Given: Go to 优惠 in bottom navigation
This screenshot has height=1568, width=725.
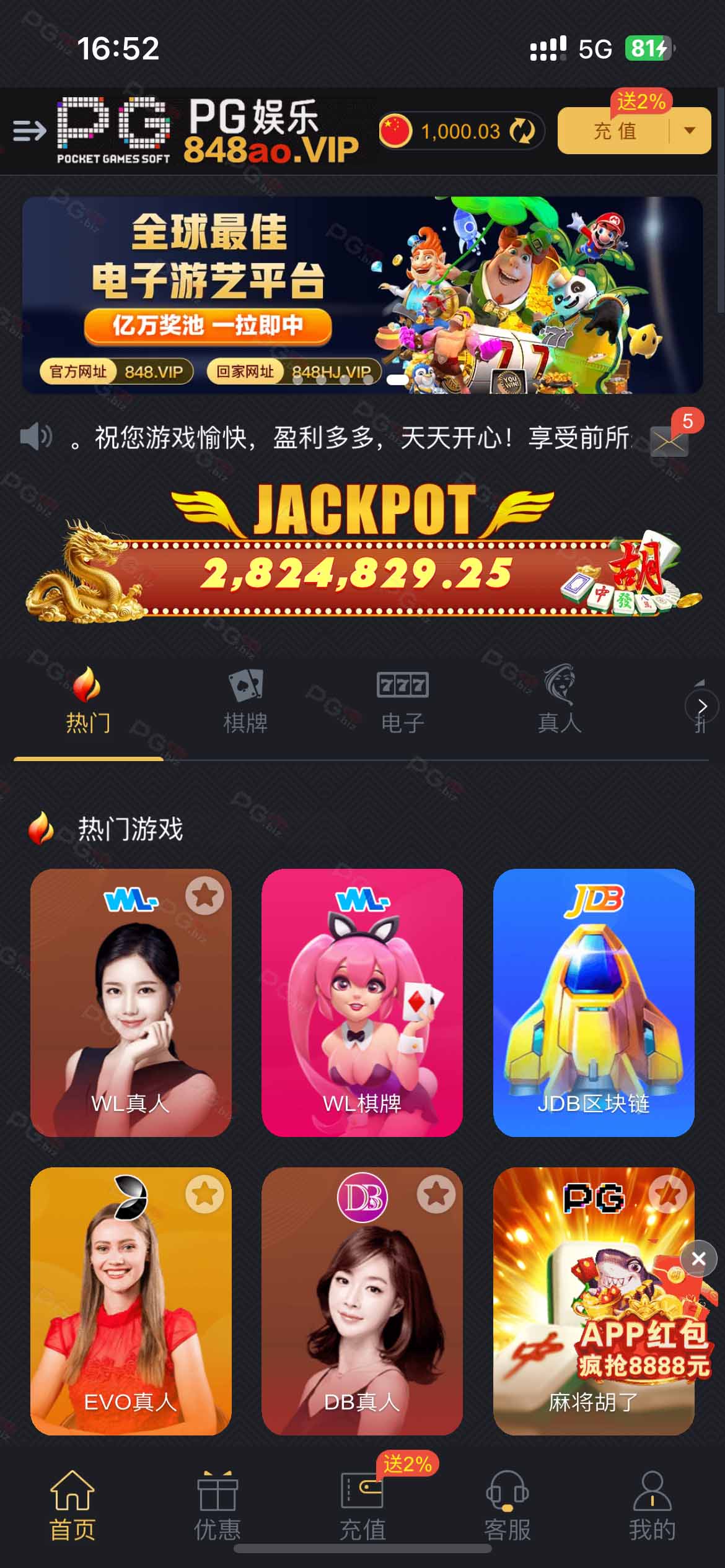Looking at the screenshot, I should click(x=217, y=1505).
